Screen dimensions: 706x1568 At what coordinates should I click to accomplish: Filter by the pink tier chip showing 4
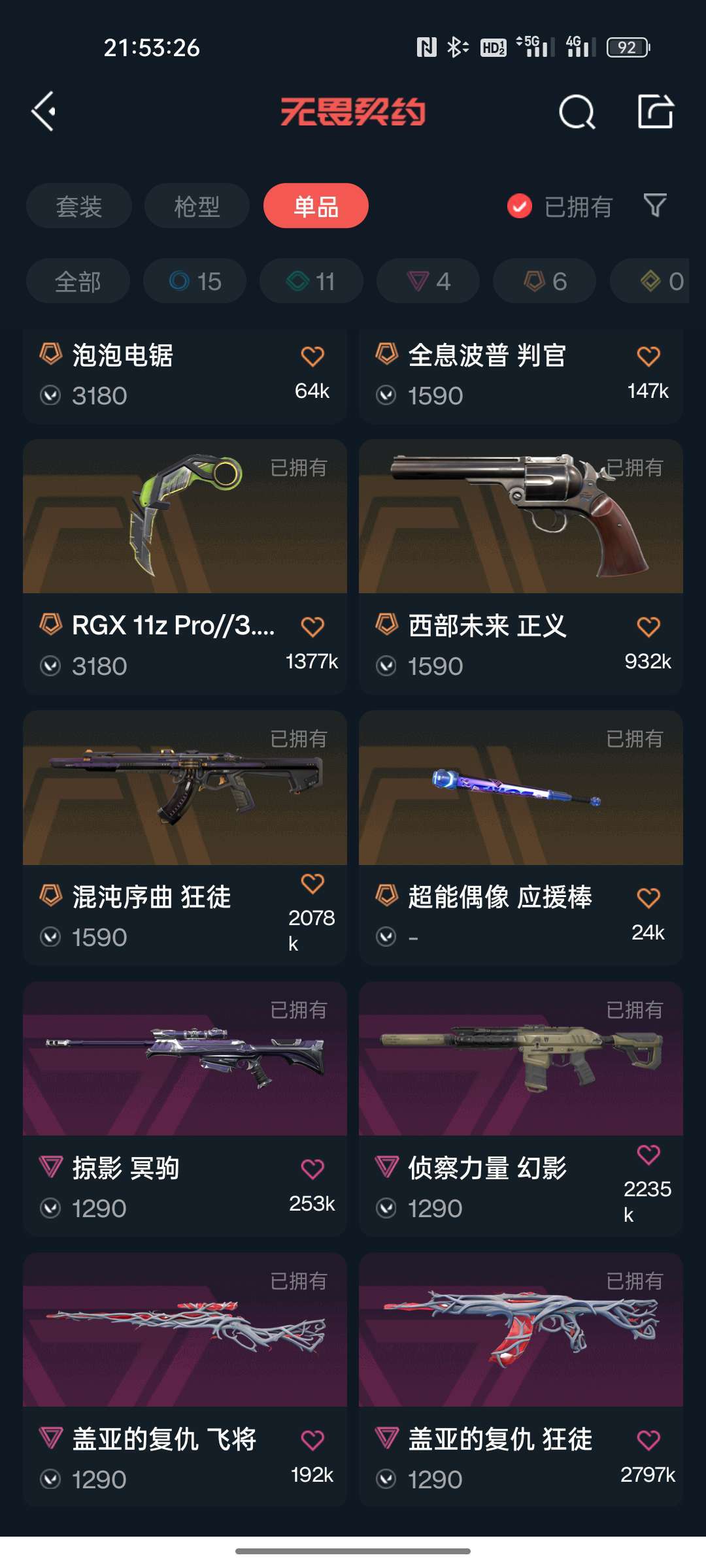[x=428, y=282]
